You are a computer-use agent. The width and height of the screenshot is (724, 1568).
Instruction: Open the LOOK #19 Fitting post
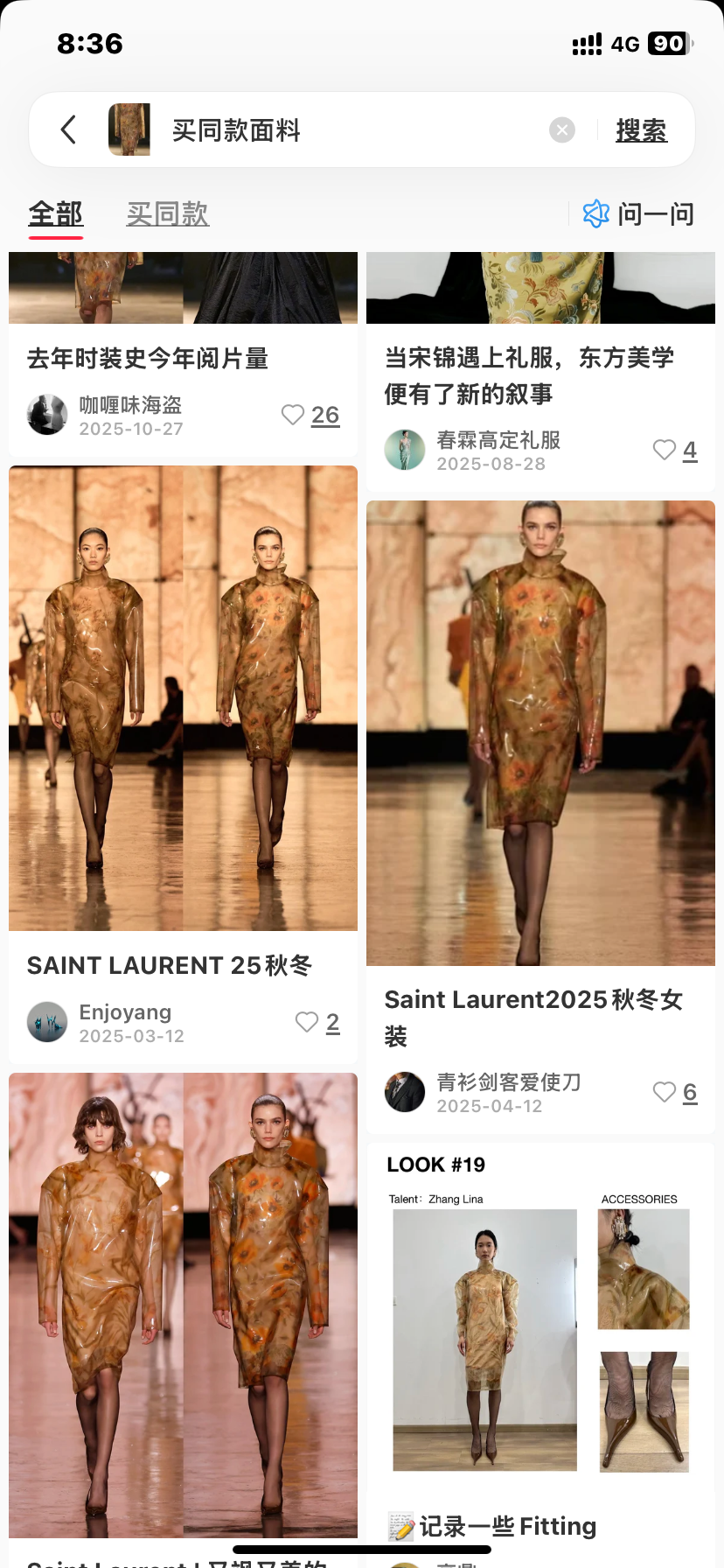(x=540, y=1339)
